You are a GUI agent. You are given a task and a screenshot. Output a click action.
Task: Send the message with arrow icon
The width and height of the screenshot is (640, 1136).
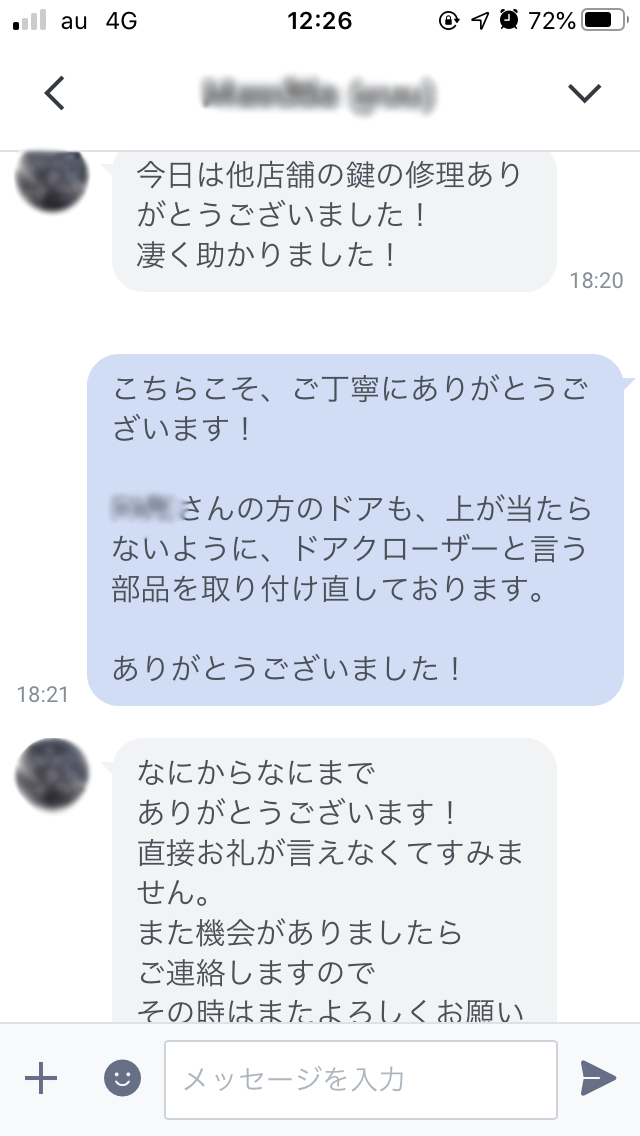coord(598,1078)
